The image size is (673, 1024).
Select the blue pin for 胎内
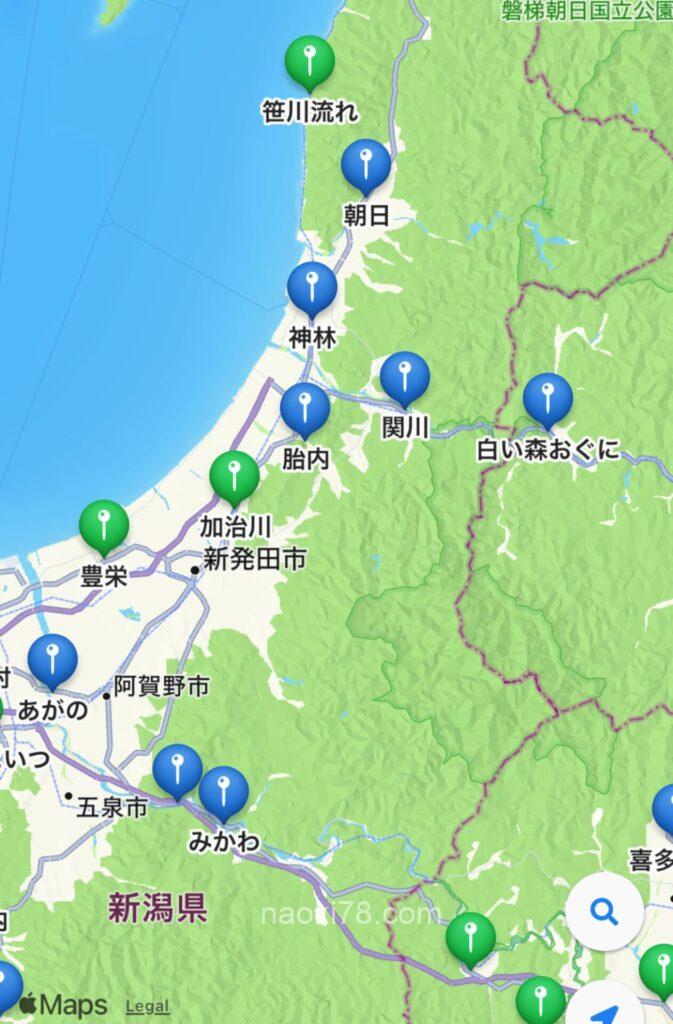point(305,408)
